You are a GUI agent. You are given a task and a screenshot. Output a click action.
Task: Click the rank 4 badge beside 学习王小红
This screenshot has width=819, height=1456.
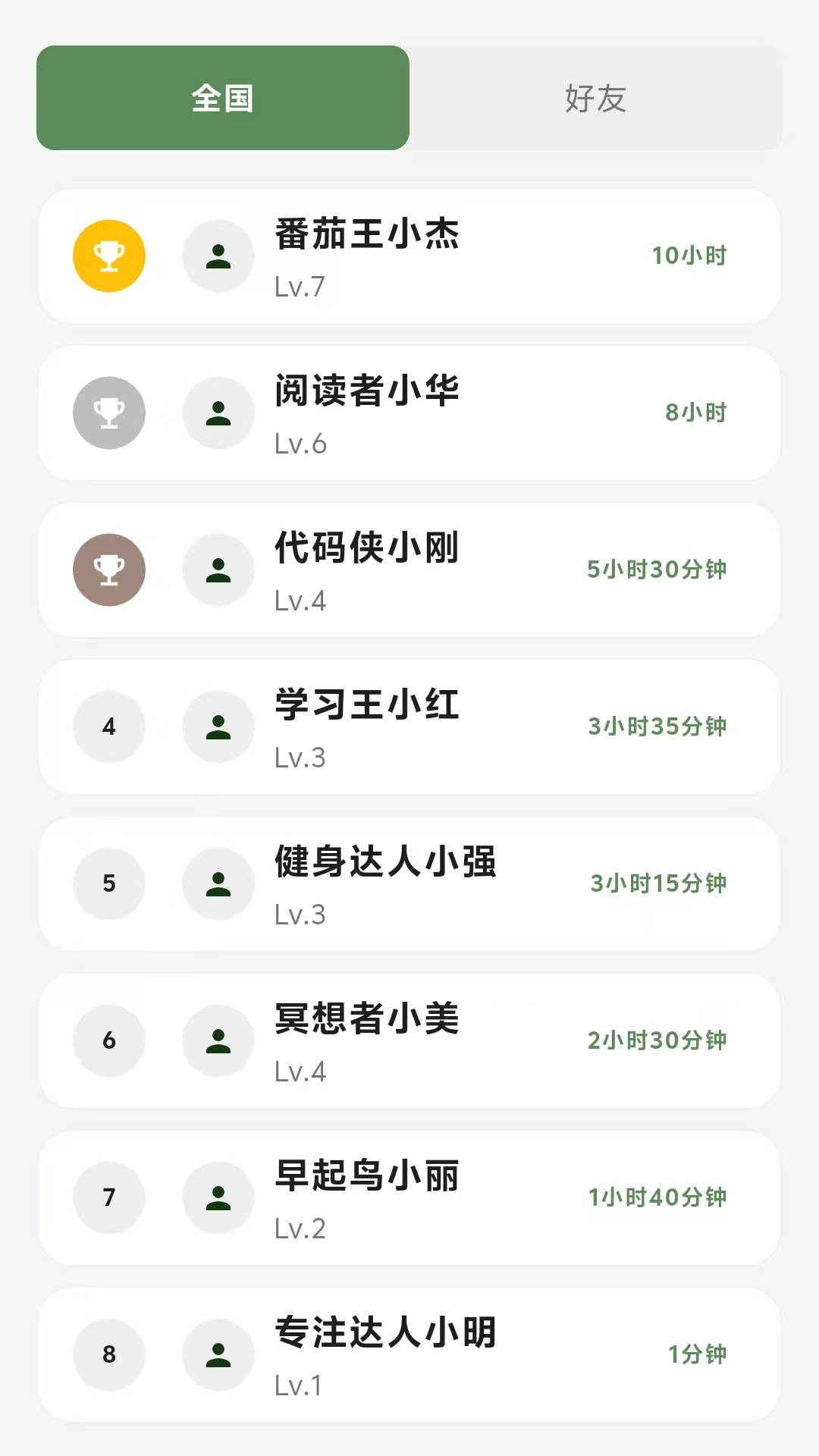point(108,726)
